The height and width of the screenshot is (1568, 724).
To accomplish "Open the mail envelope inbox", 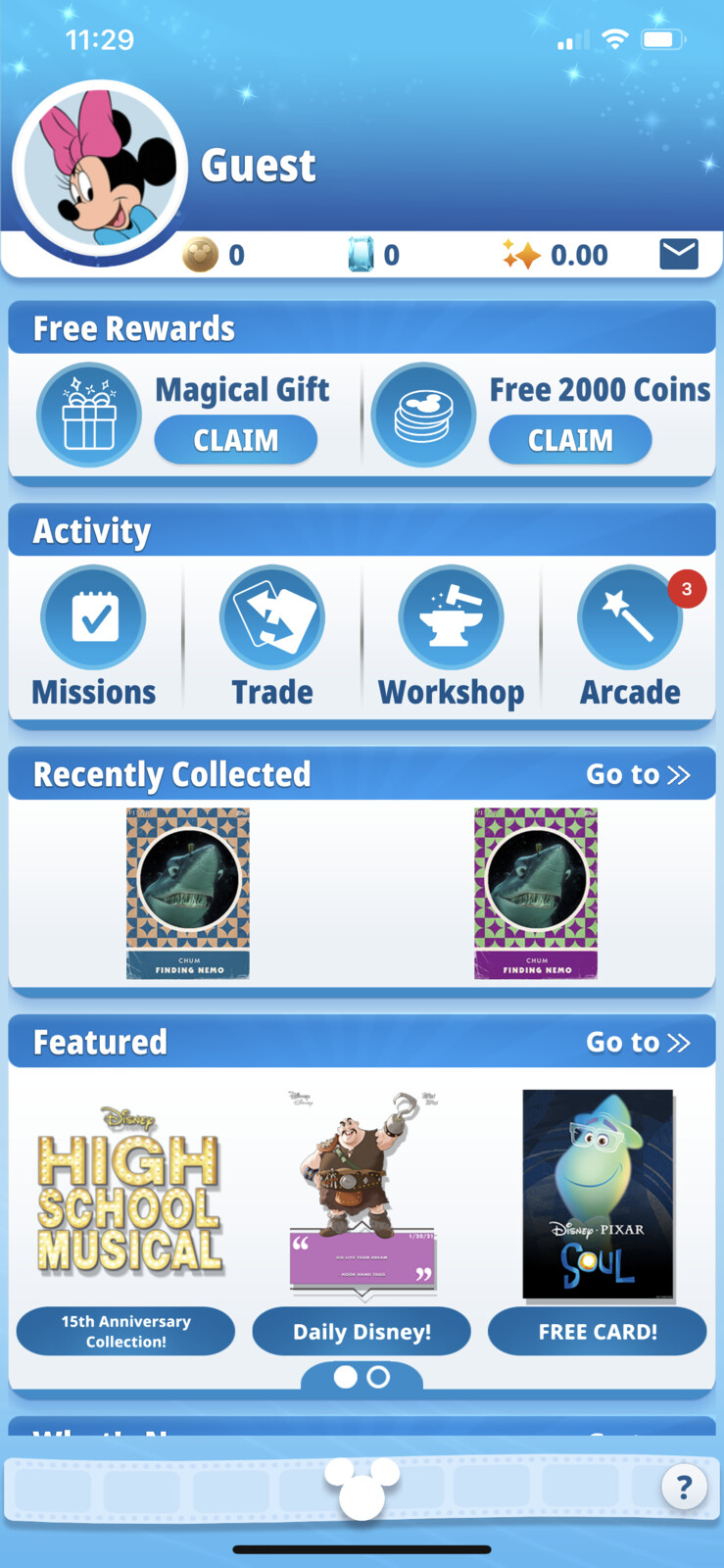I will (x=678, y=254).
